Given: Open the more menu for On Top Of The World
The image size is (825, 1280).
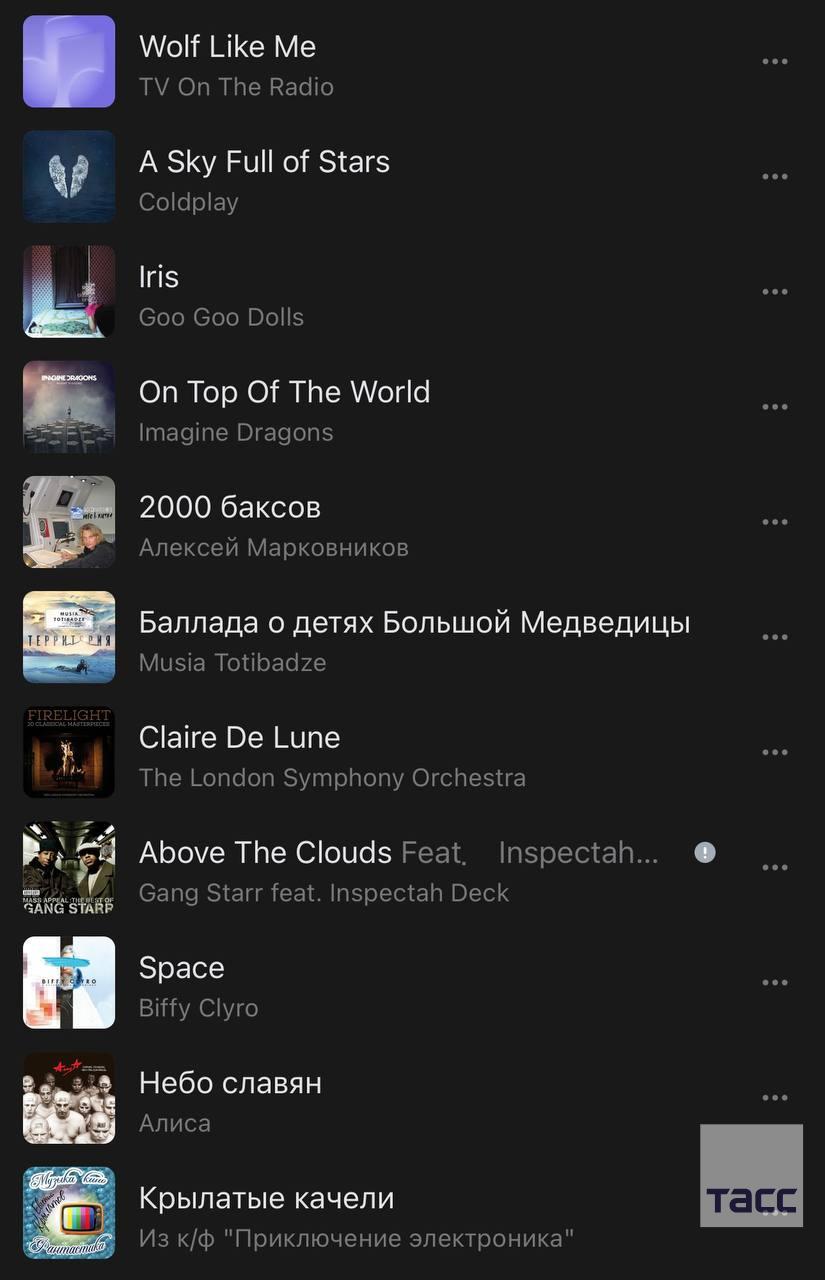Looking at the screenshot, I should point(775,407).
